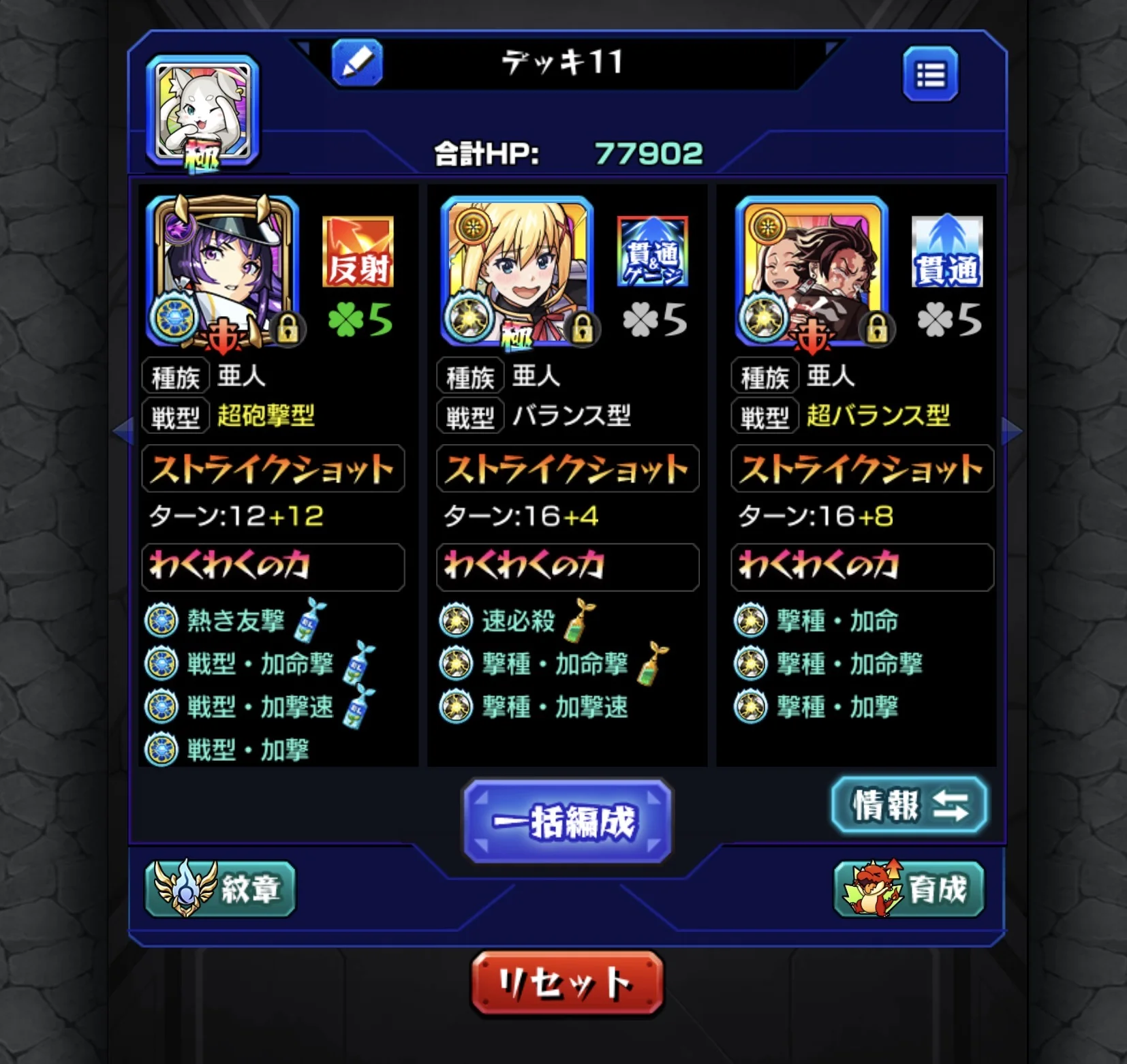The height and width of the screenshot is (1064, 1127).
Task: Edit the deck name with the pencil icon
Action: click(357, 63)
